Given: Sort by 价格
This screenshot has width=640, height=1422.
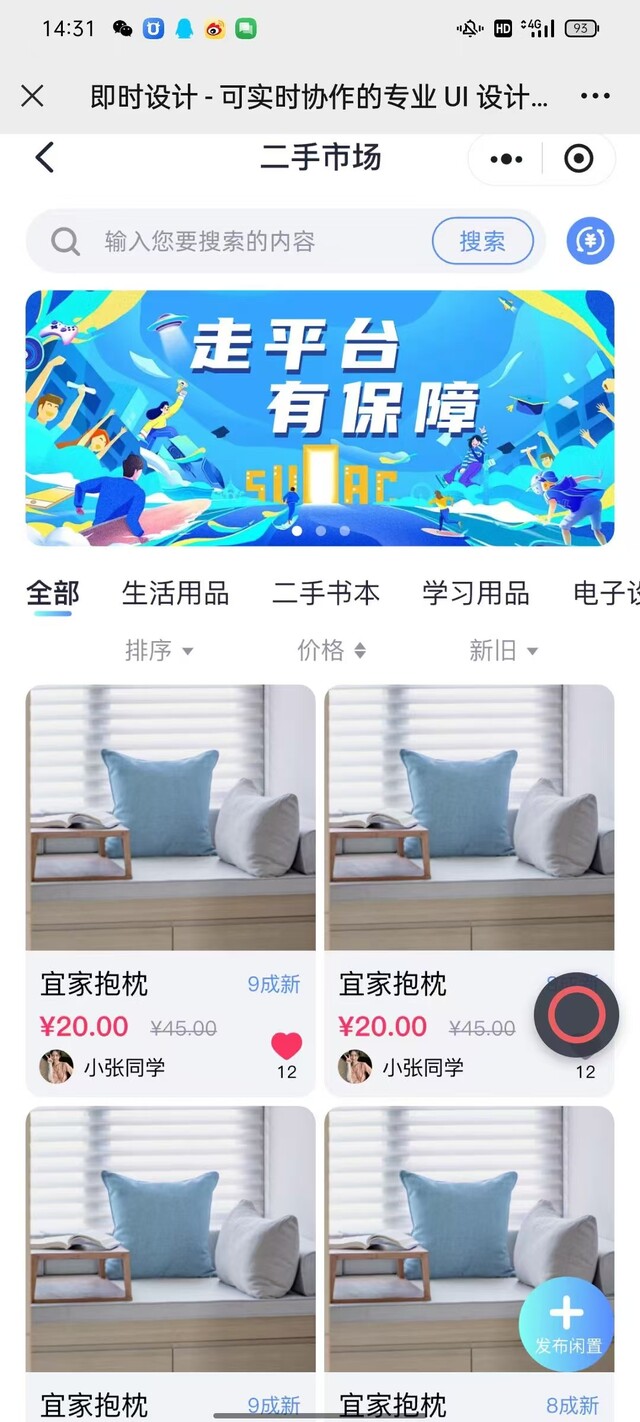Looking at the screenshot, I should click(x=331, y=651).
